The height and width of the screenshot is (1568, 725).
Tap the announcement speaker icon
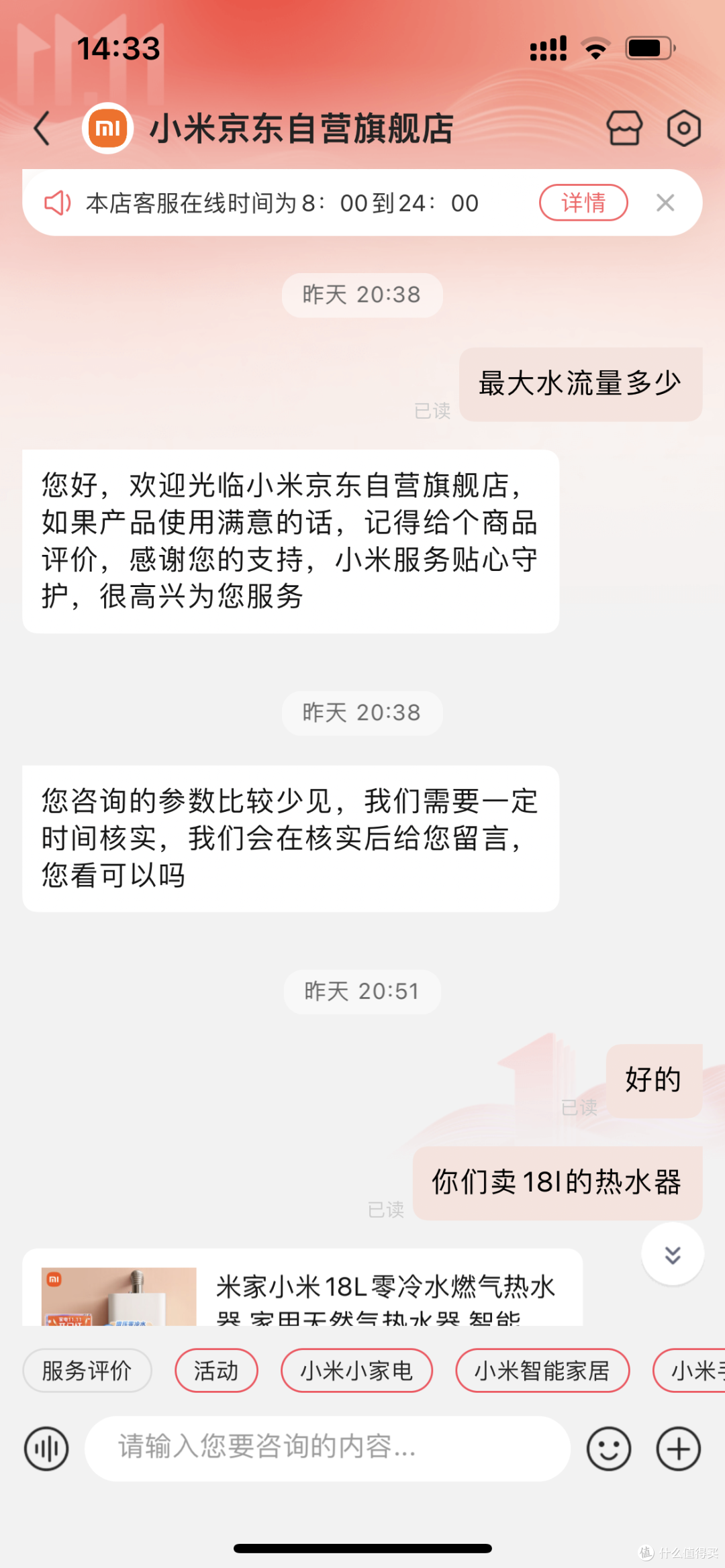(x=56, y=203)
